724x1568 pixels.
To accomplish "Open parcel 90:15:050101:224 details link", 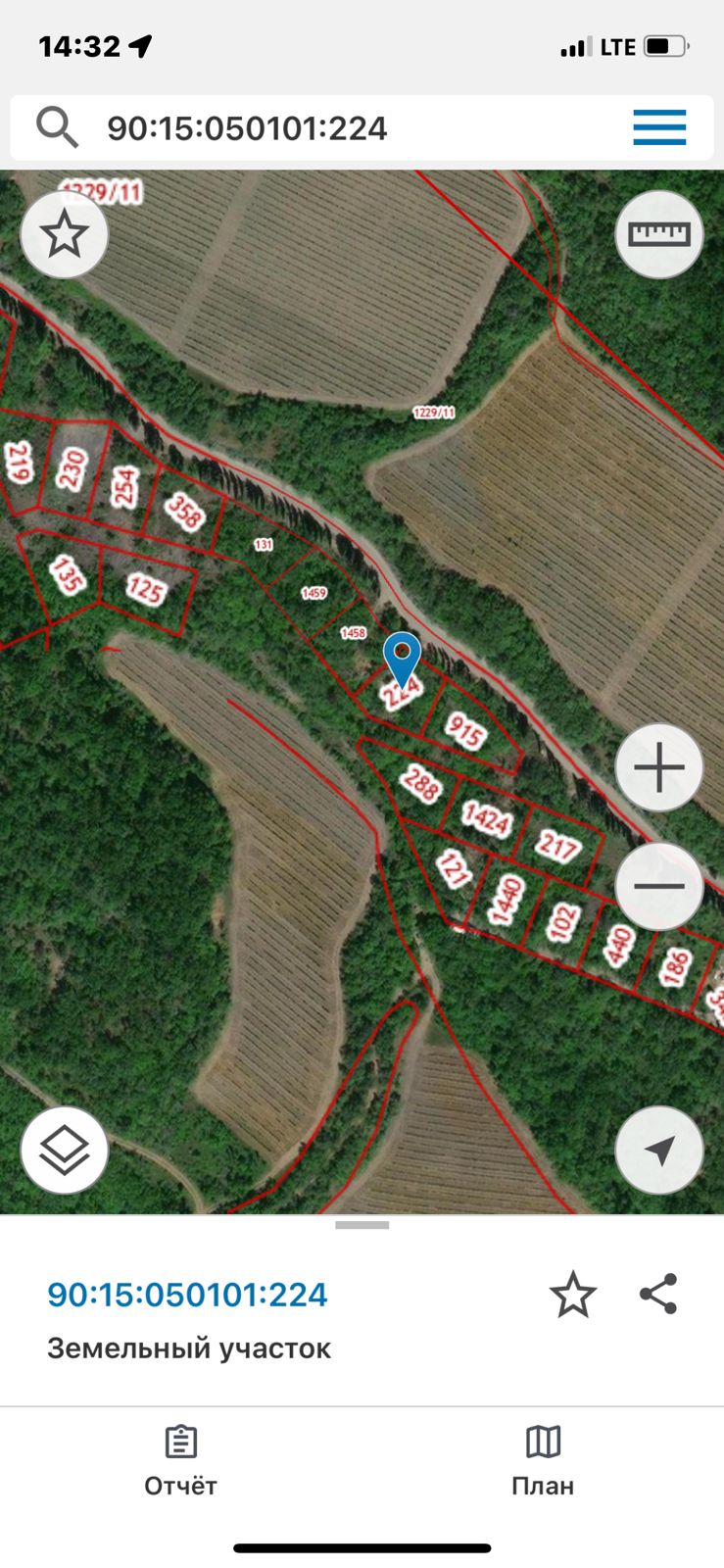I will click(187, 1295).
